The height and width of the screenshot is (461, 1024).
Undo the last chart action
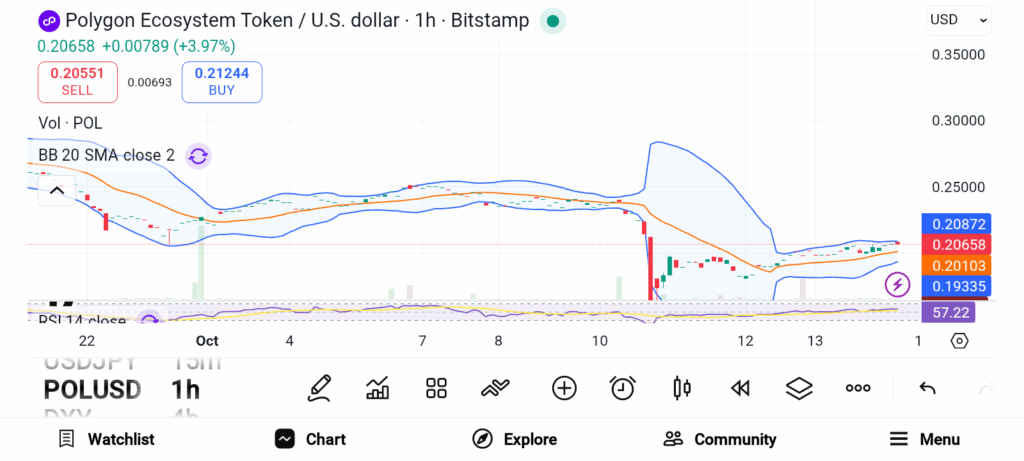click(x=927, y=388)
